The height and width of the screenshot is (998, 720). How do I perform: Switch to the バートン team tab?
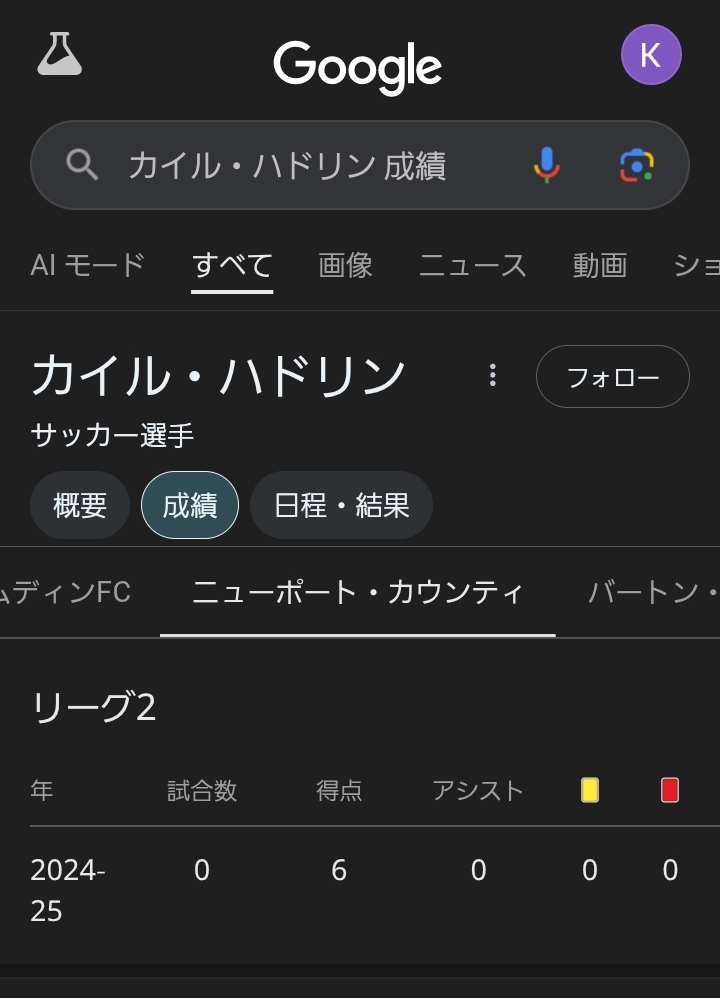652,592
